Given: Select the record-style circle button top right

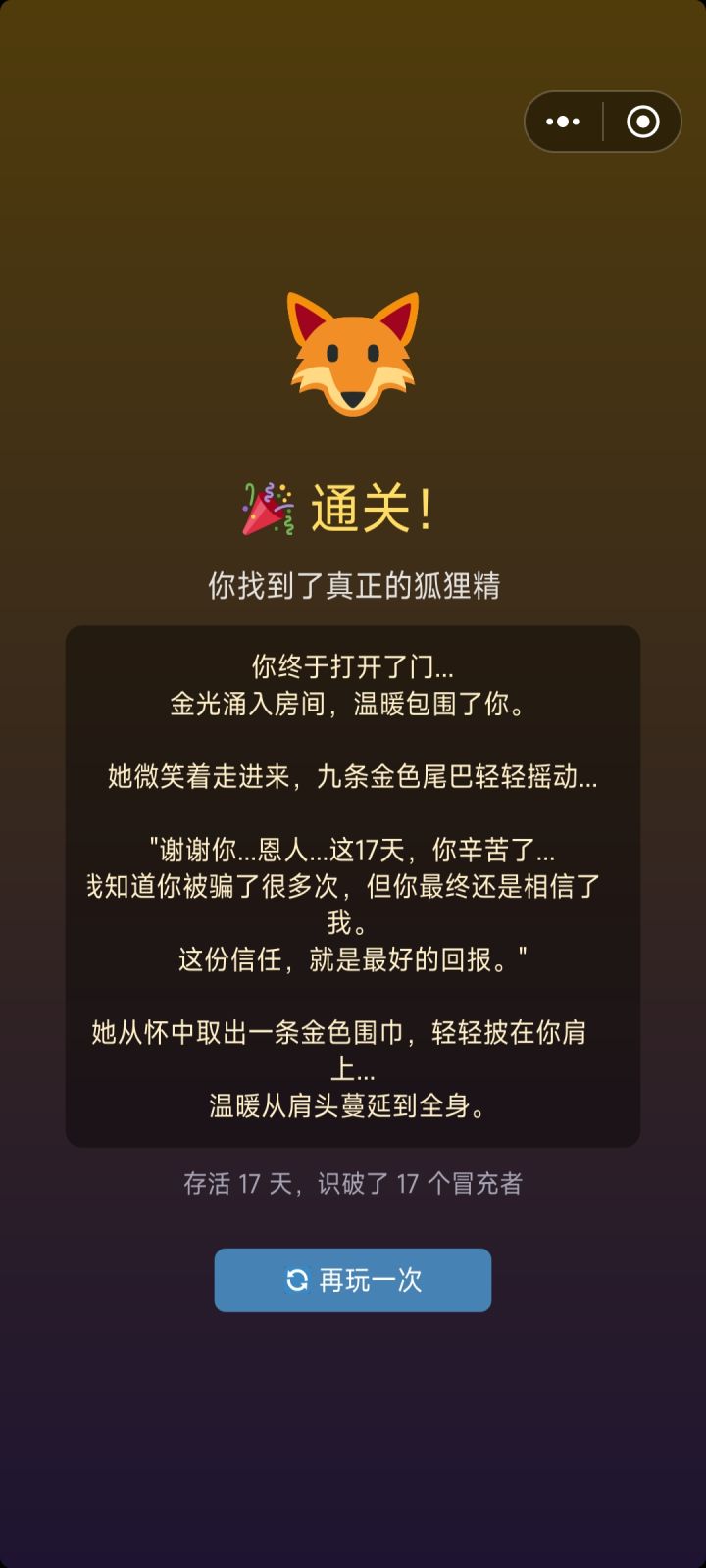Looking at the screenshot, I should tap(644, 121).
